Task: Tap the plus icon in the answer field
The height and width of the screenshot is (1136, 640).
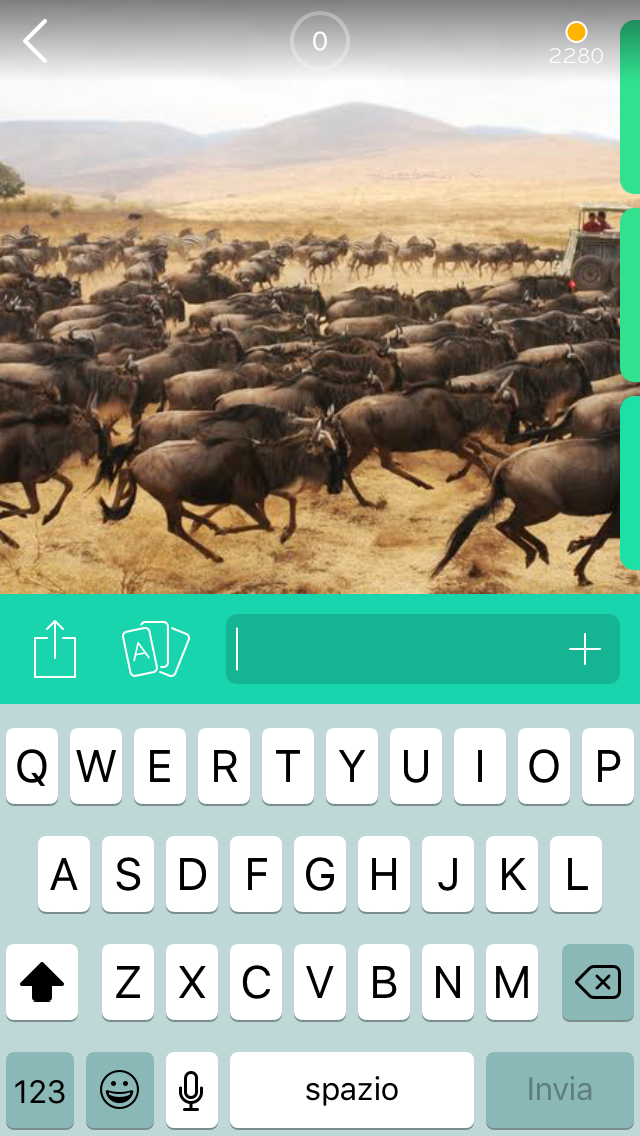Action: (585, 650)
